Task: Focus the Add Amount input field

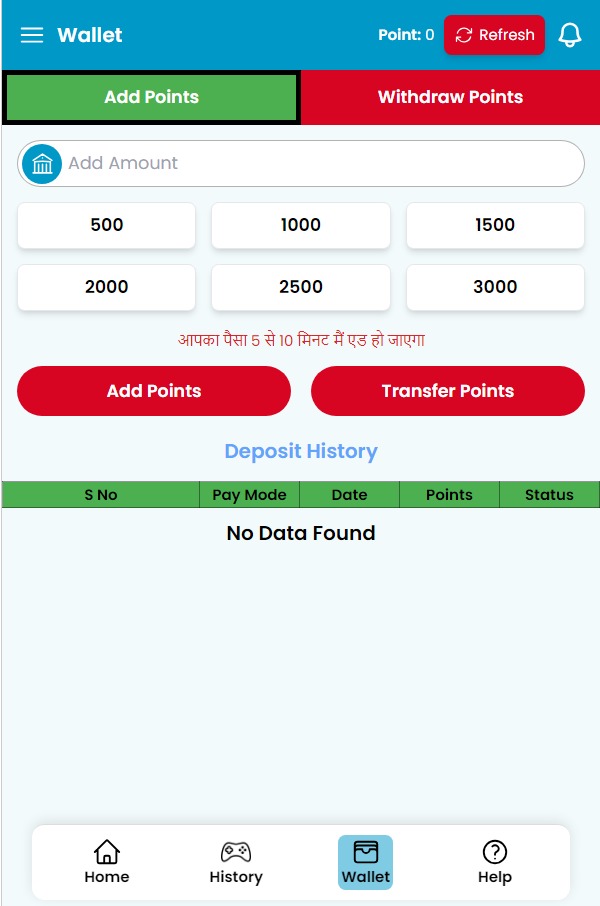Action: pos(320,163)
